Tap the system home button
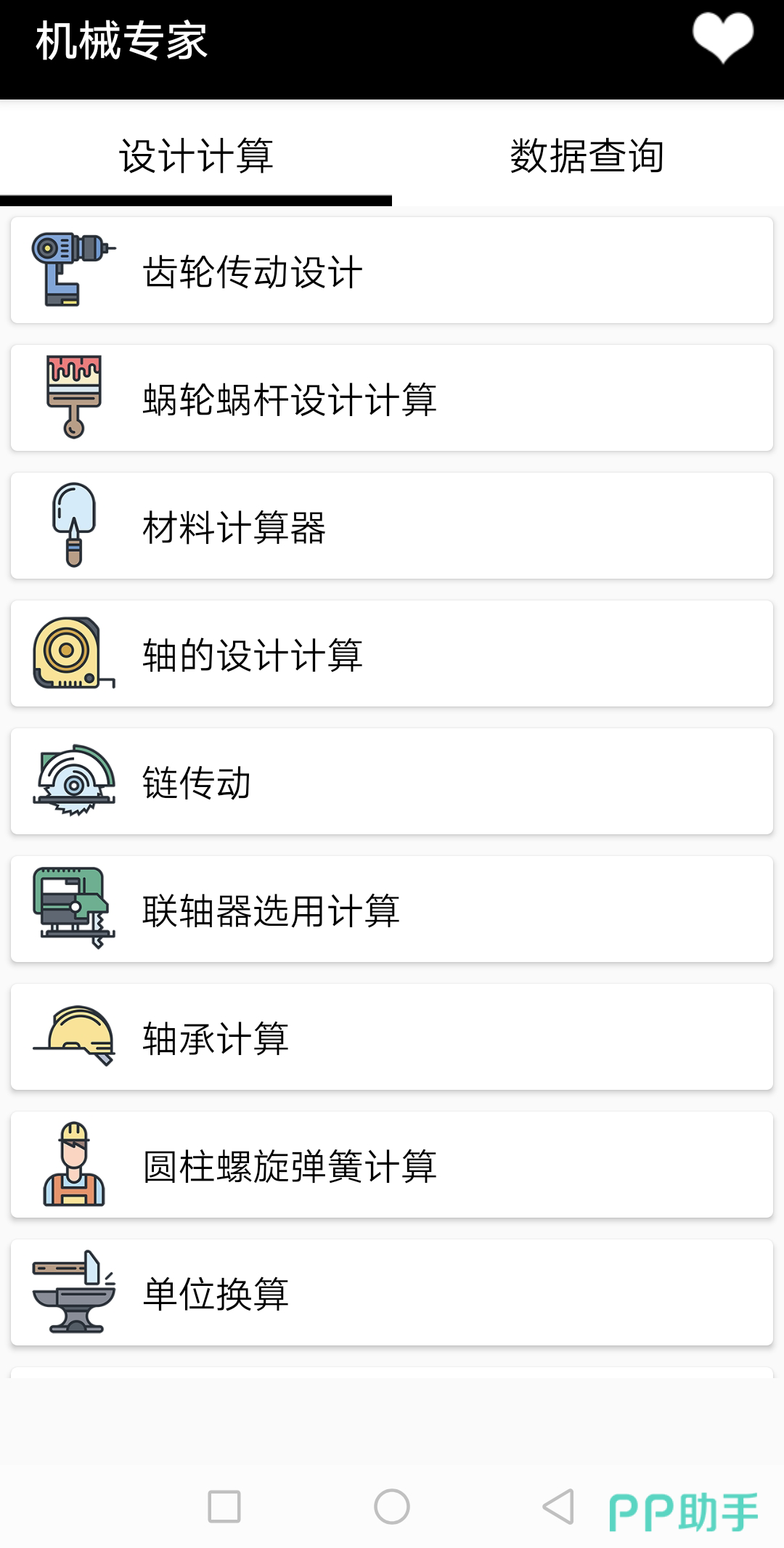The height and width of the screenshot is (1548, 784). point(392,1507)
